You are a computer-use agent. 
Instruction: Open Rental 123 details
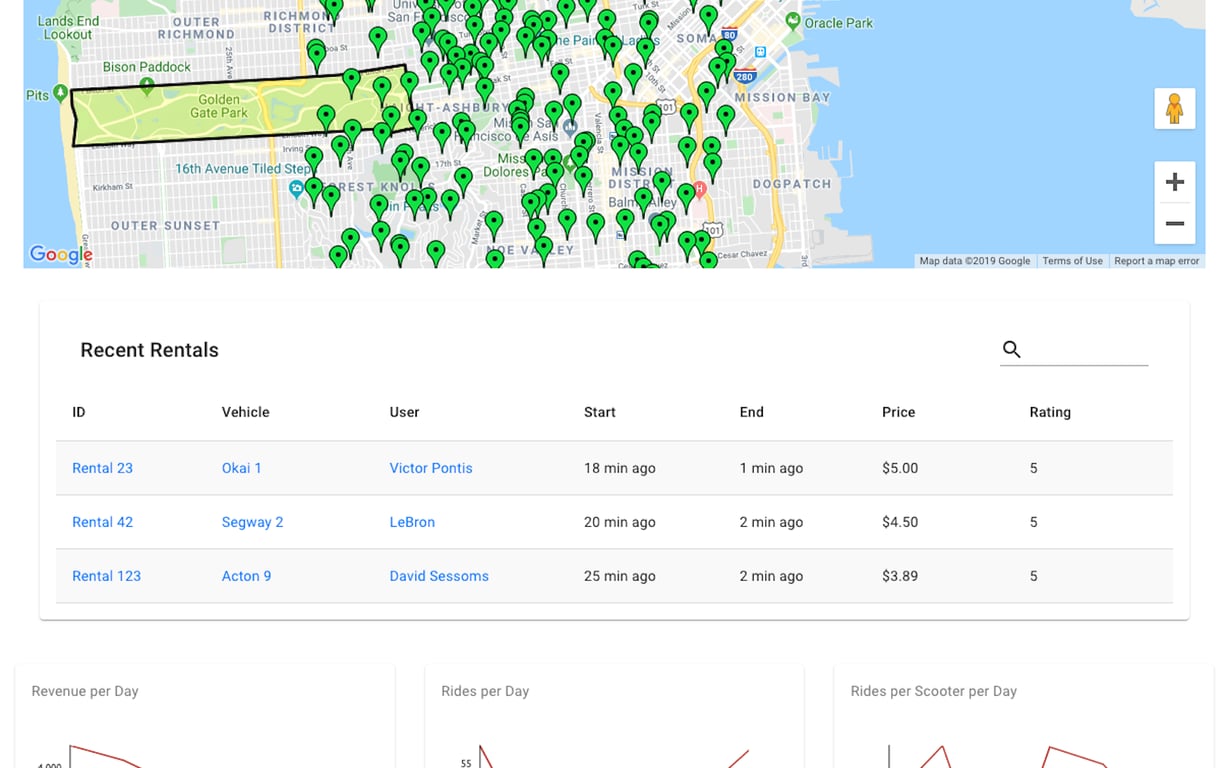tap(106, 576)
